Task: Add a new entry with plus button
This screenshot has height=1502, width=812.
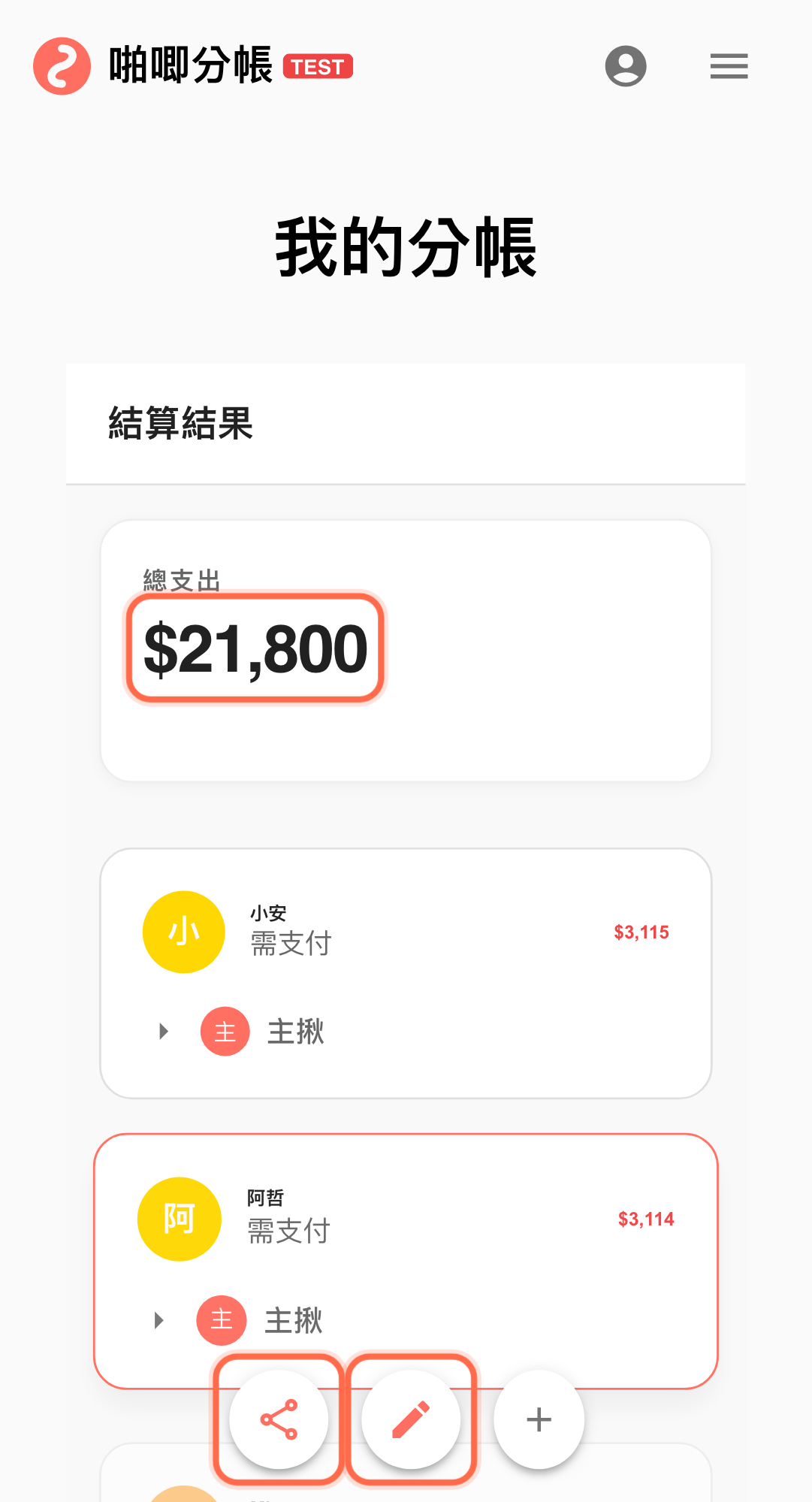Action: point(539,1419)
